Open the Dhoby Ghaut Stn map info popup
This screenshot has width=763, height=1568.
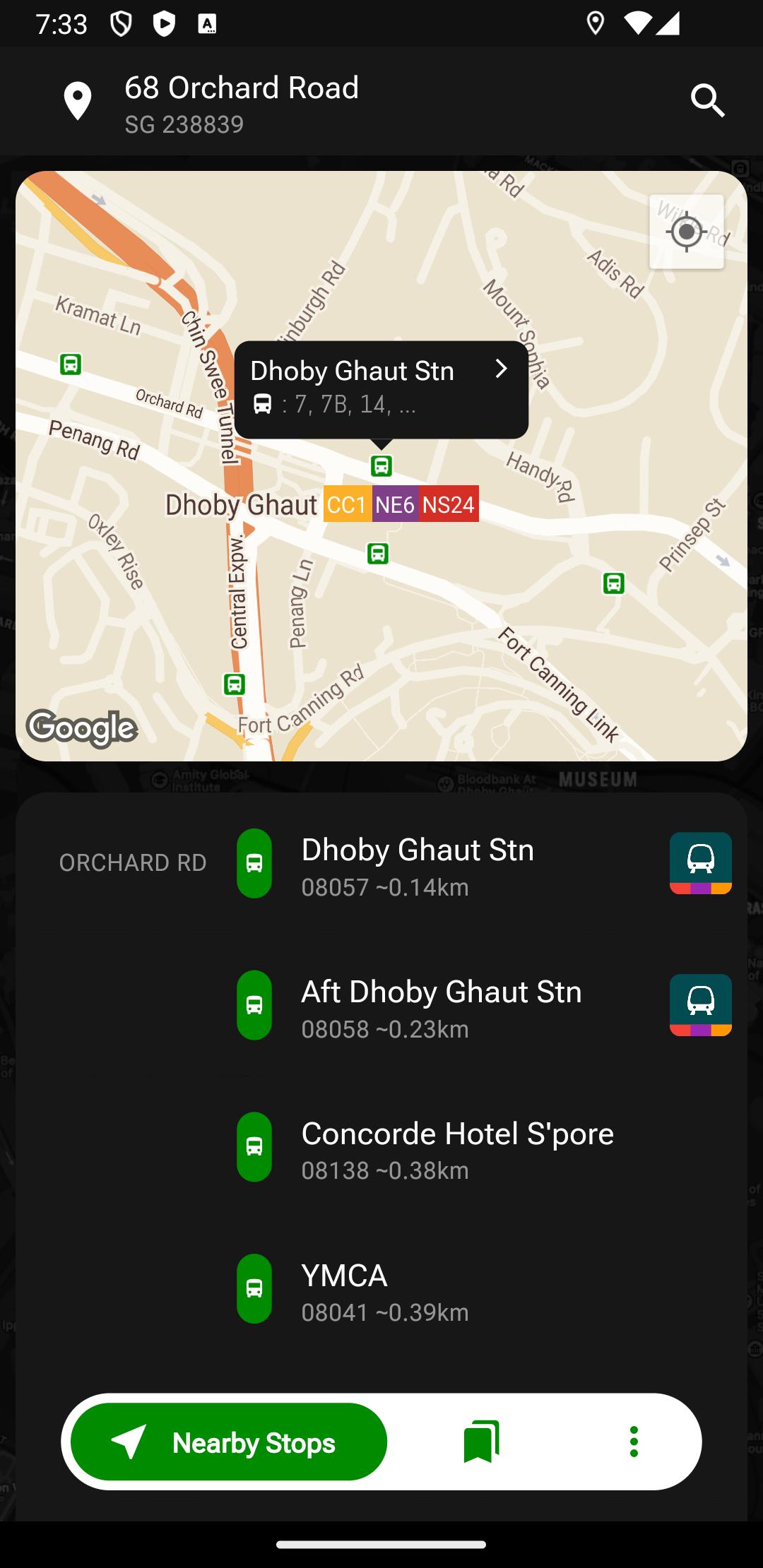[x=381, y=389]
